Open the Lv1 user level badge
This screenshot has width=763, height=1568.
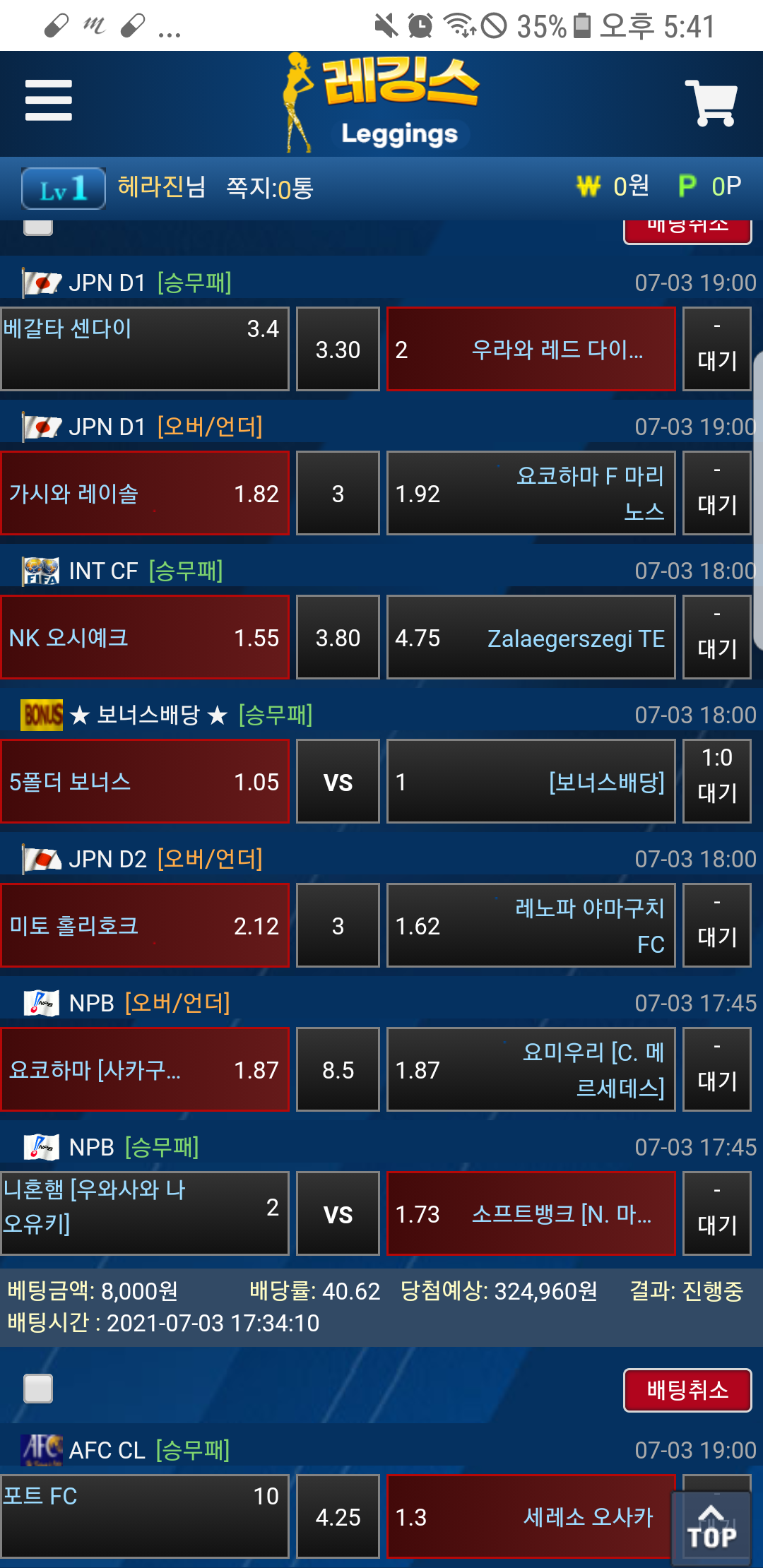click(x=64, y=188)
